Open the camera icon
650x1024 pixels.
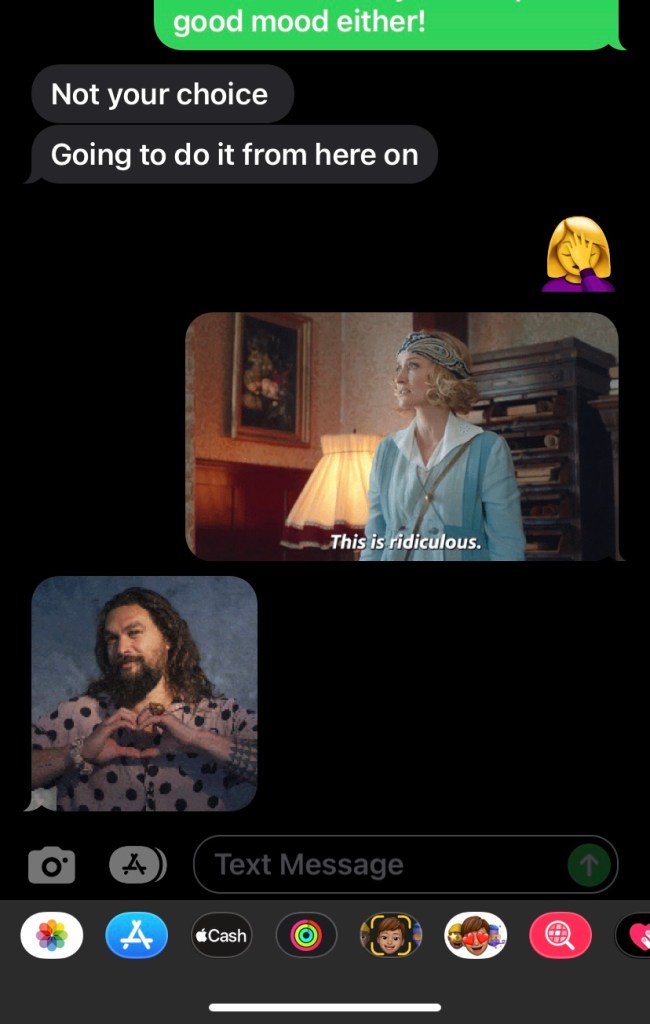click(51, 865)
